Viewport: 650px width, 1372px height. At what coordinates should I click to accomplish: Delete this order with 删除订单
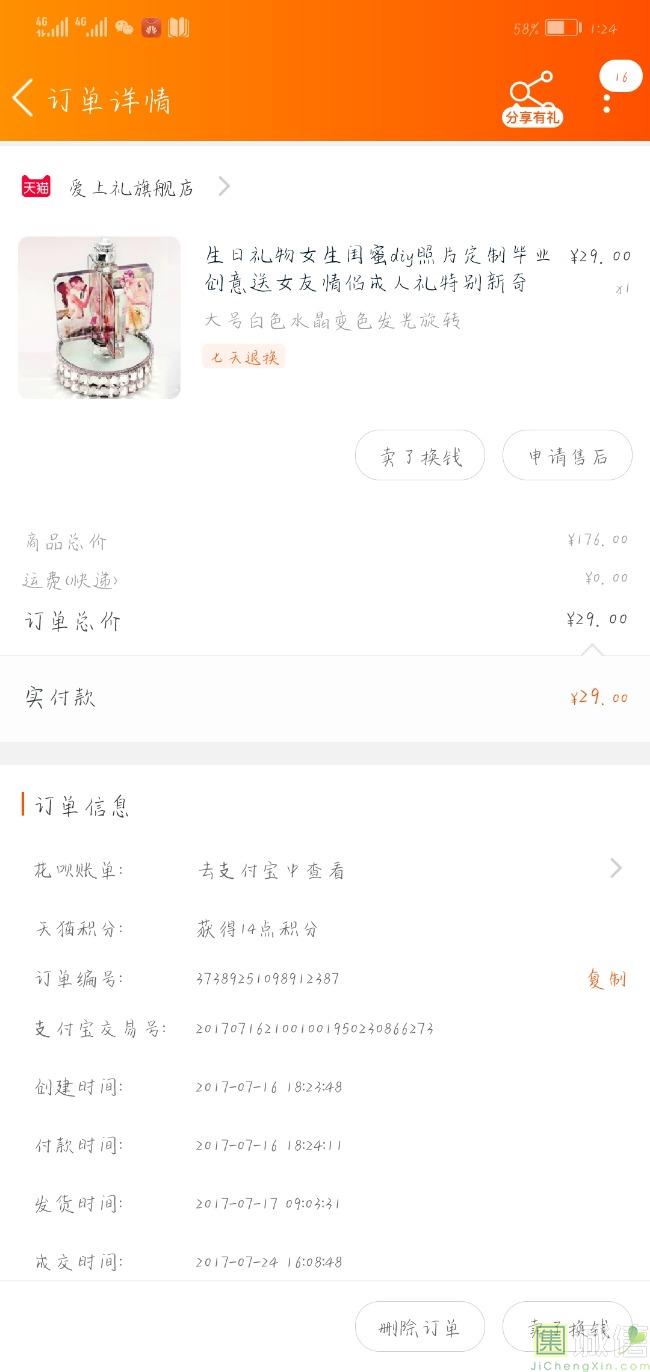pyautogui.click(x=420, y=1327)
